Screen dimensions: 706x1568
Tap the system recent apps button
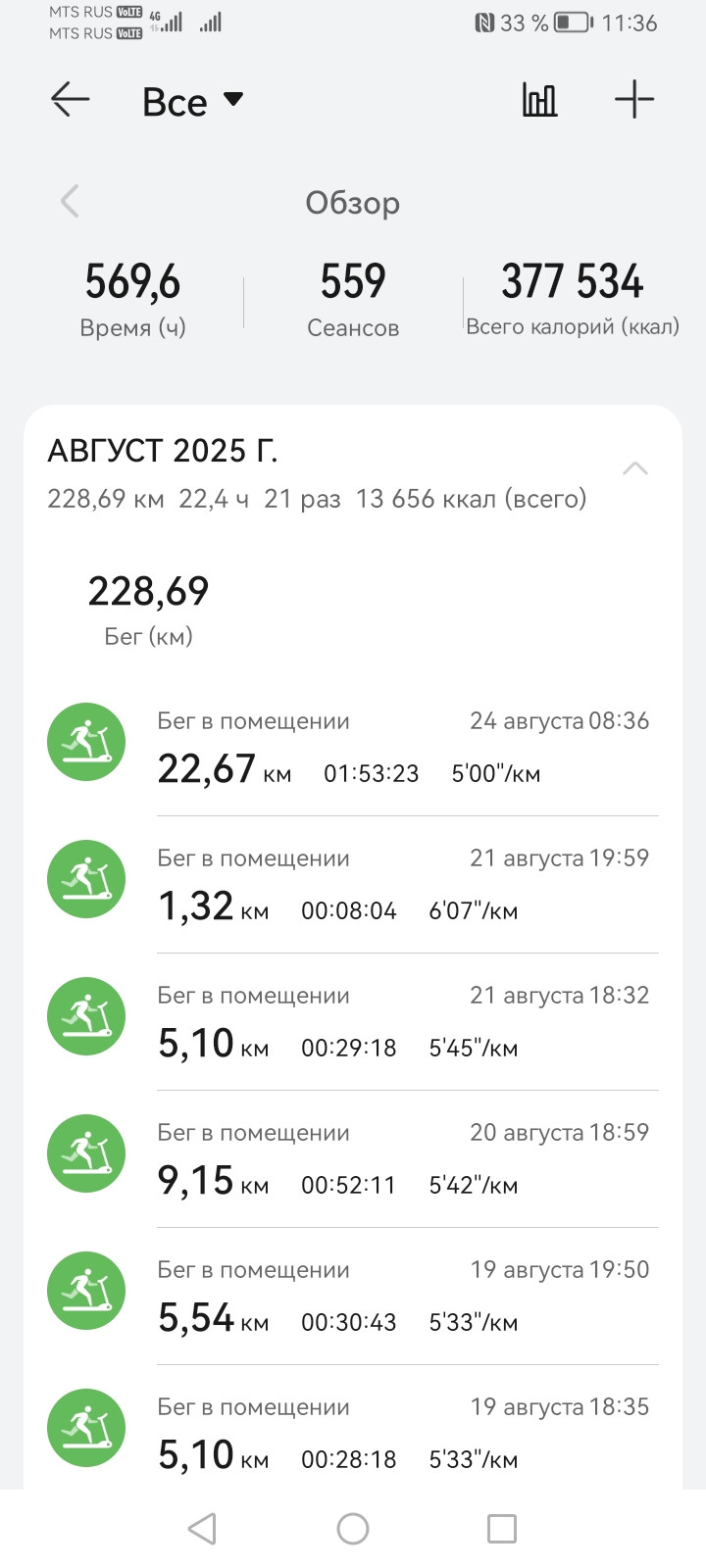pos(502,1529)
